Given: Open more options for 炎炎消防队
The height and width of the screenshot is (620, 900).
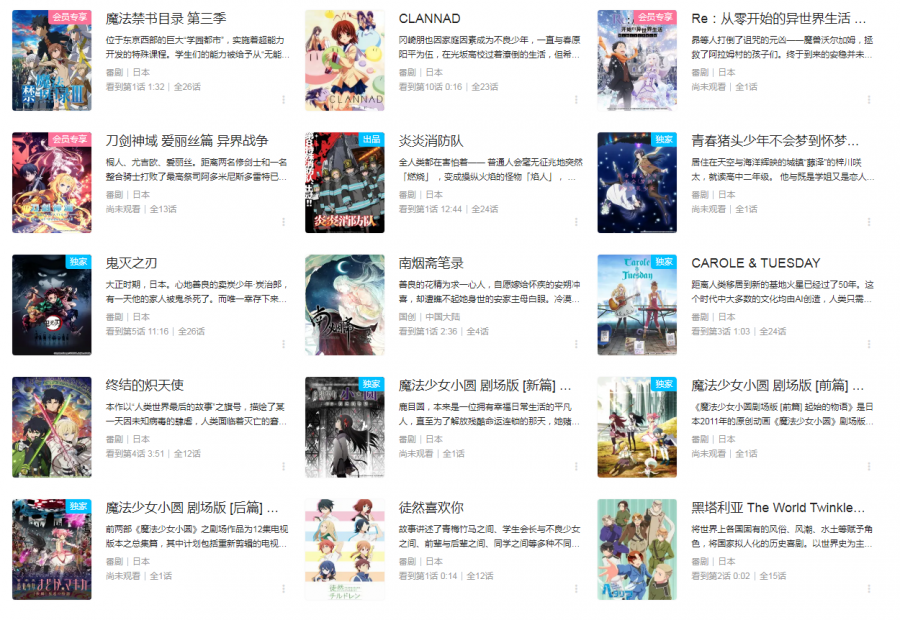Looking at the screenshot, I should point(577,222).
